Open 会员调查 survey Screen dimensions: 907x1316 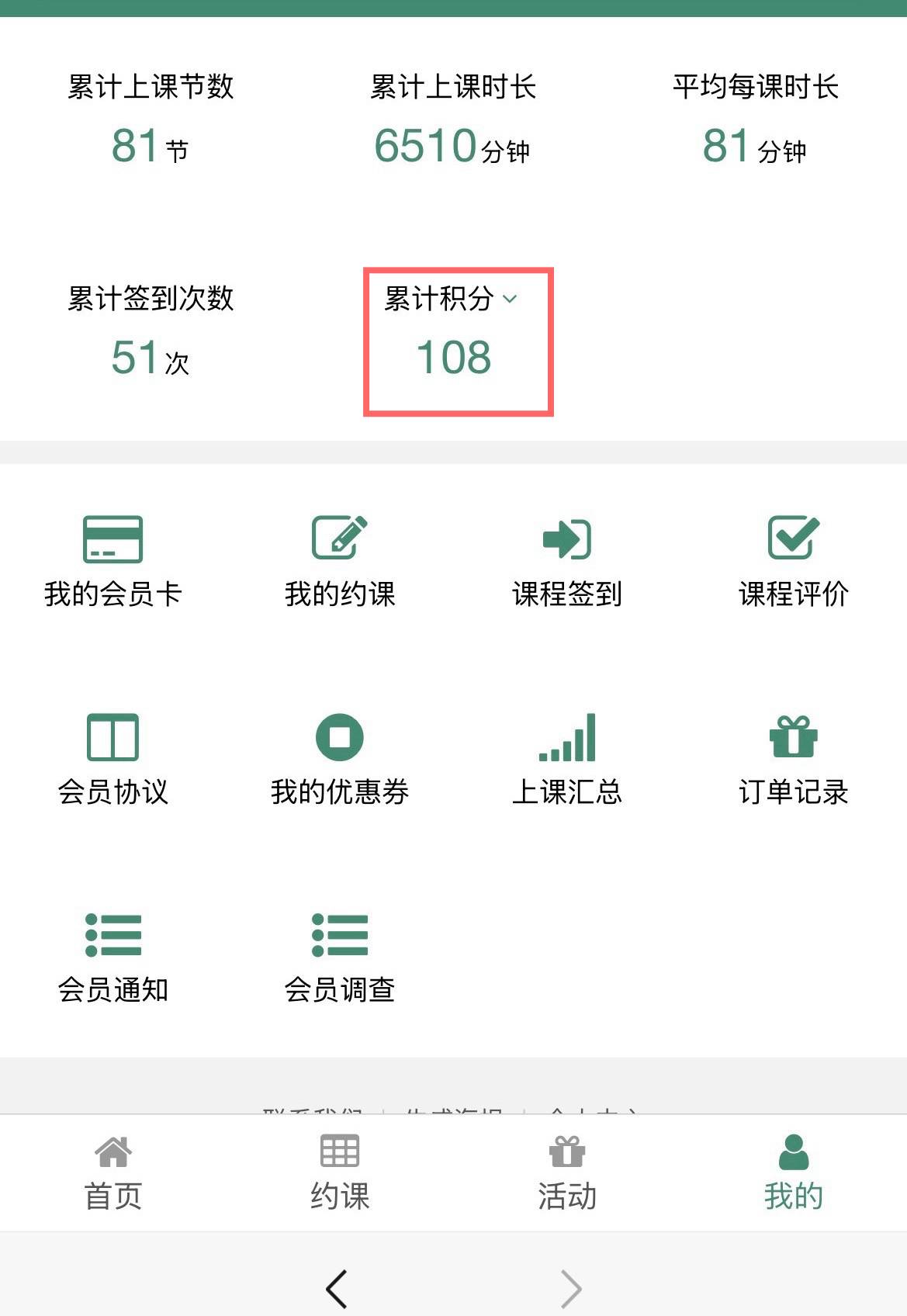pyautogui.click(x=340, y=956)
